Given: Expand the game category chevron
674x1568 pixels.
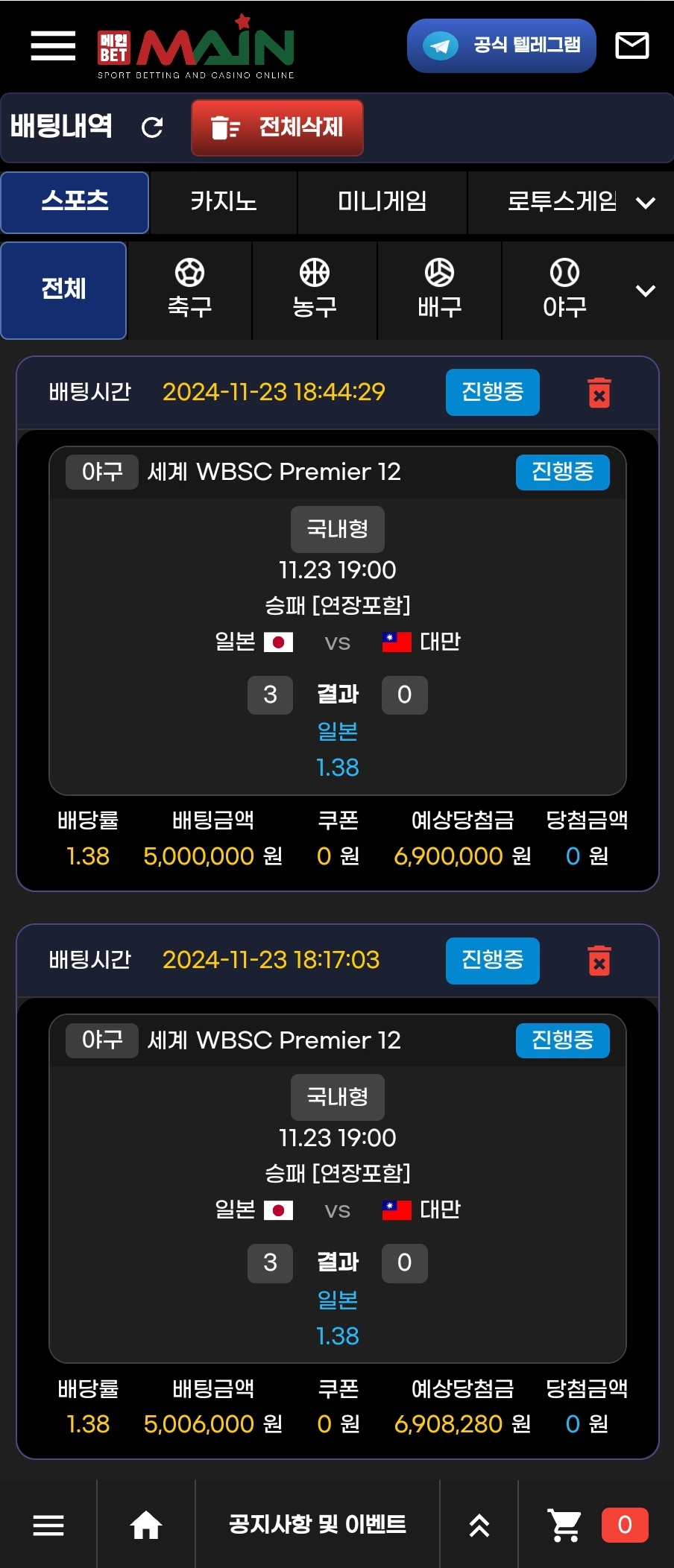Looking at the screenshot, I should click(x=646, y=202).
